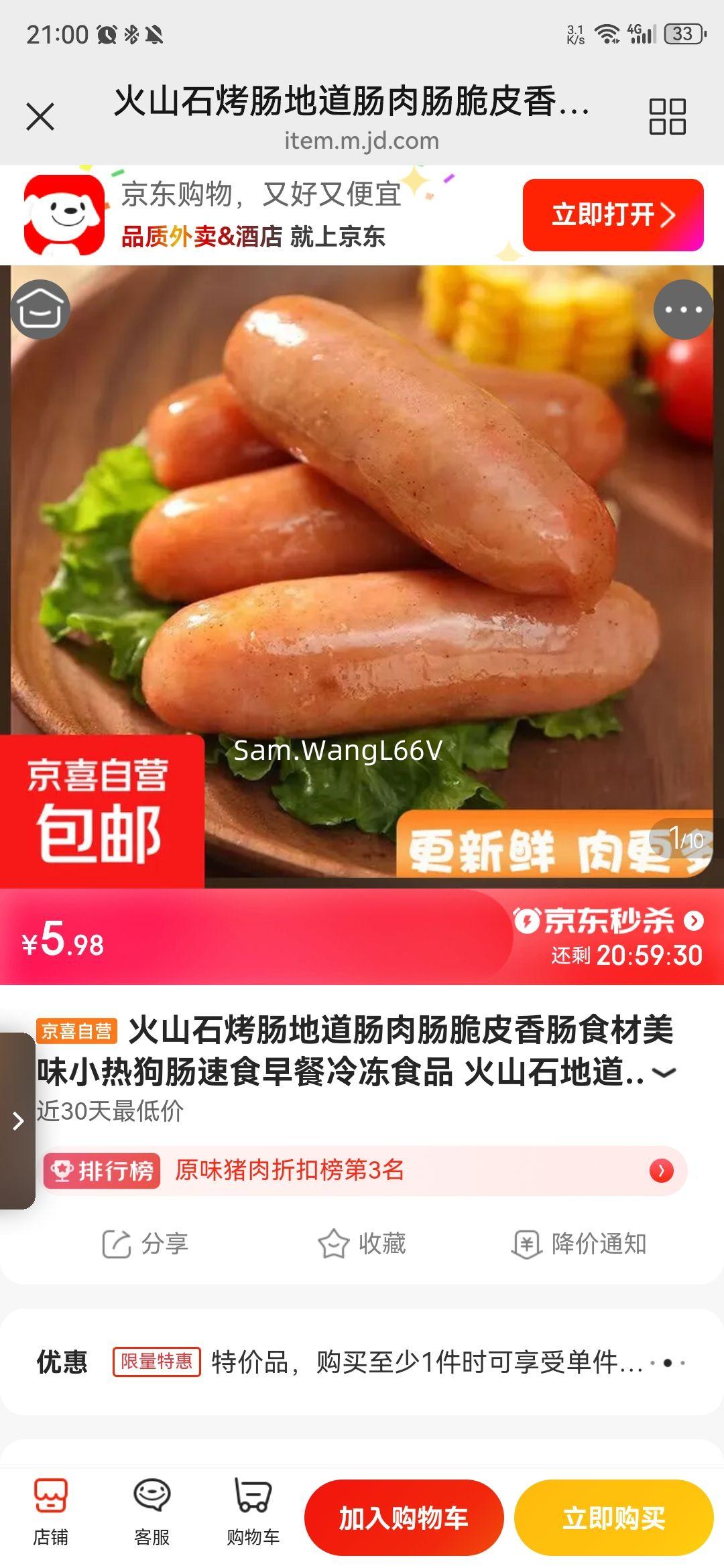Screen dimensions: 724x1568
Task: Expand the left side drawer arrow
Action: click(18, 1120)
